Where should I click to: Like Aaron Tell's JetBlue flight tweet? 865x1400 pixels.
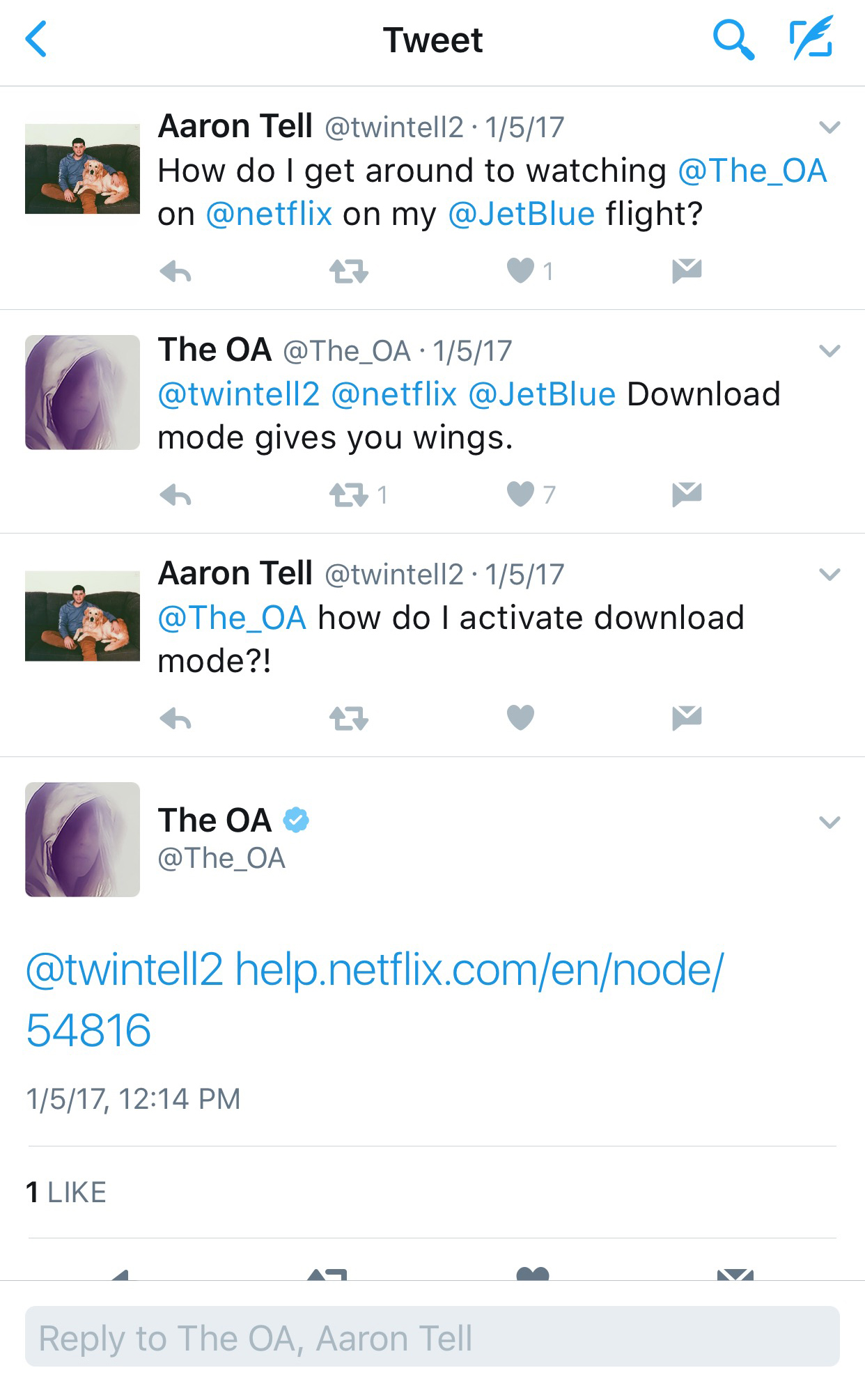[x=520, y=270]
